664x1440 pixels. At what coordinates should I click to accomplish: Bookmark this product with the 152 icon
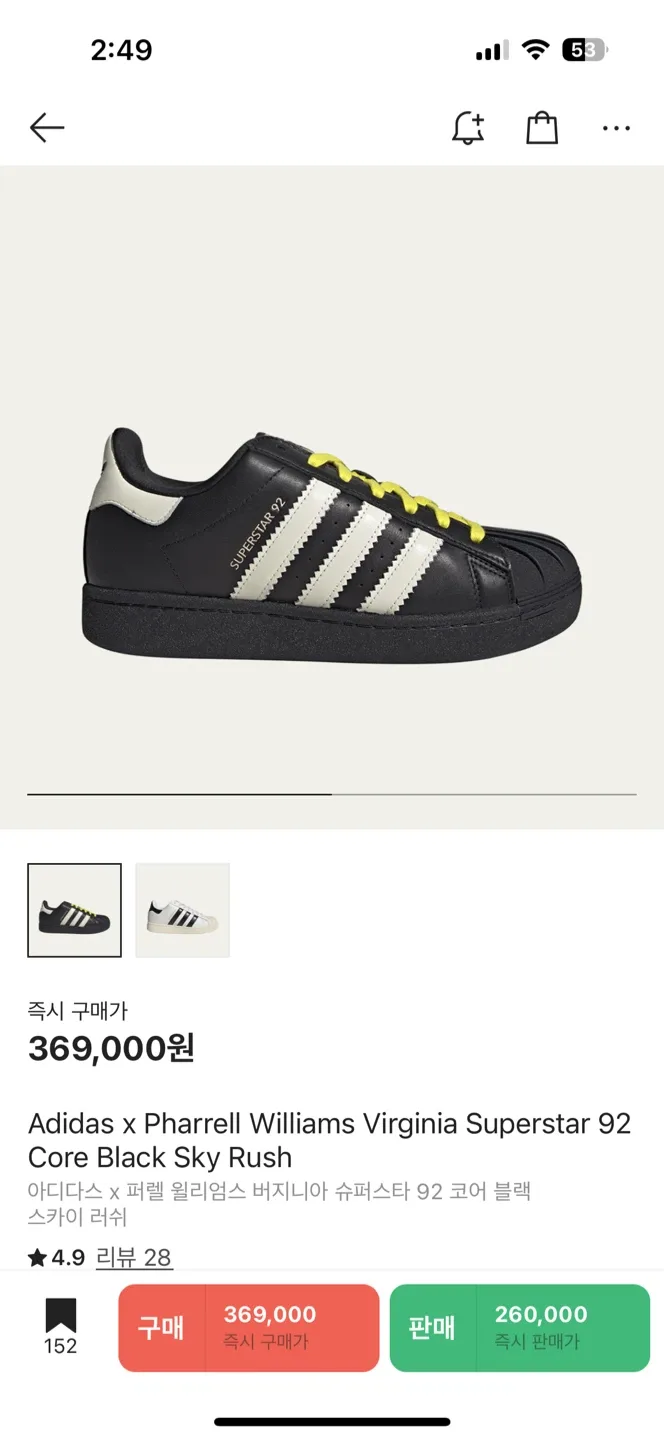60,1327
